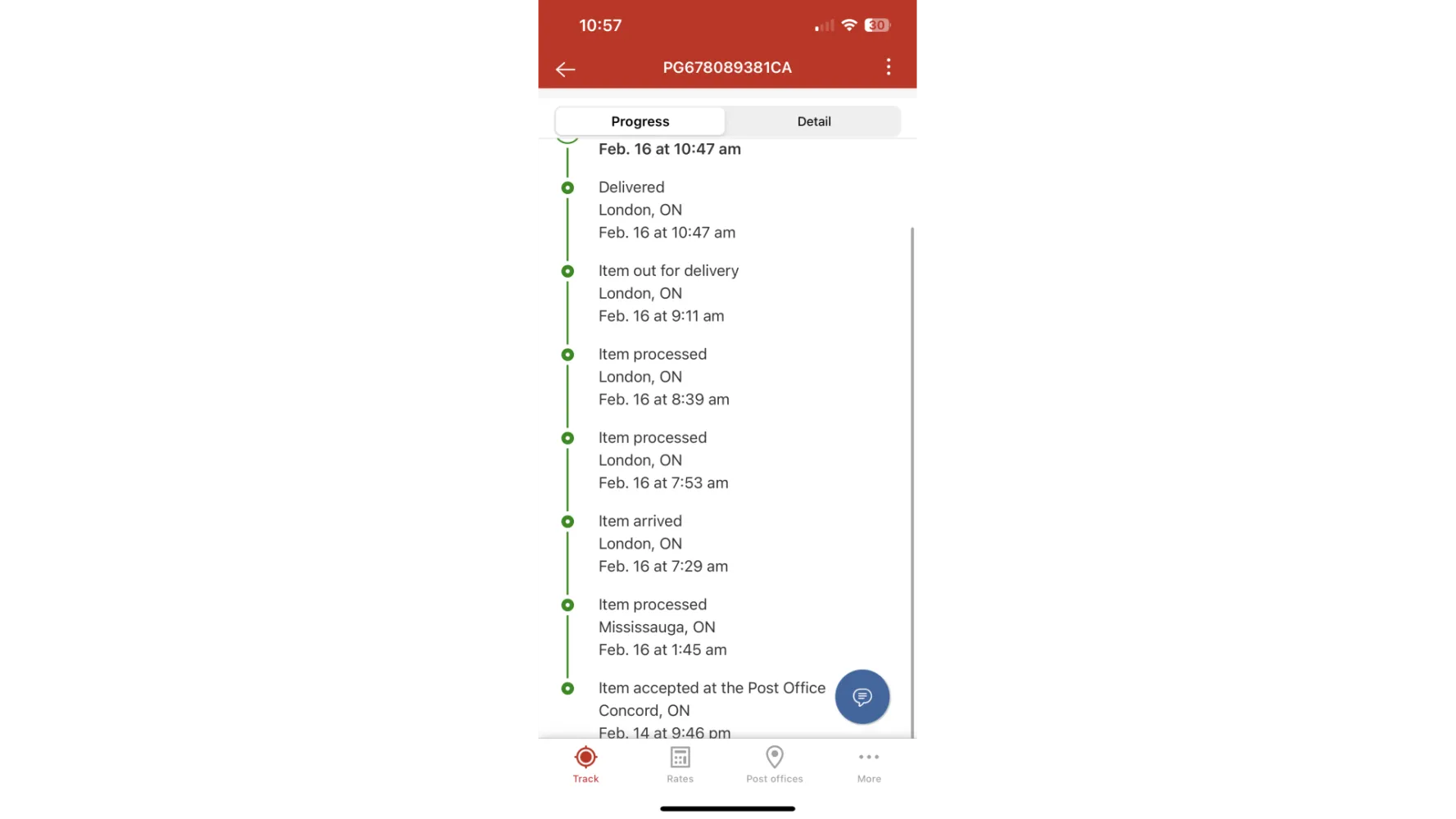
Task: Open the More tab
Action: (869, 765)
